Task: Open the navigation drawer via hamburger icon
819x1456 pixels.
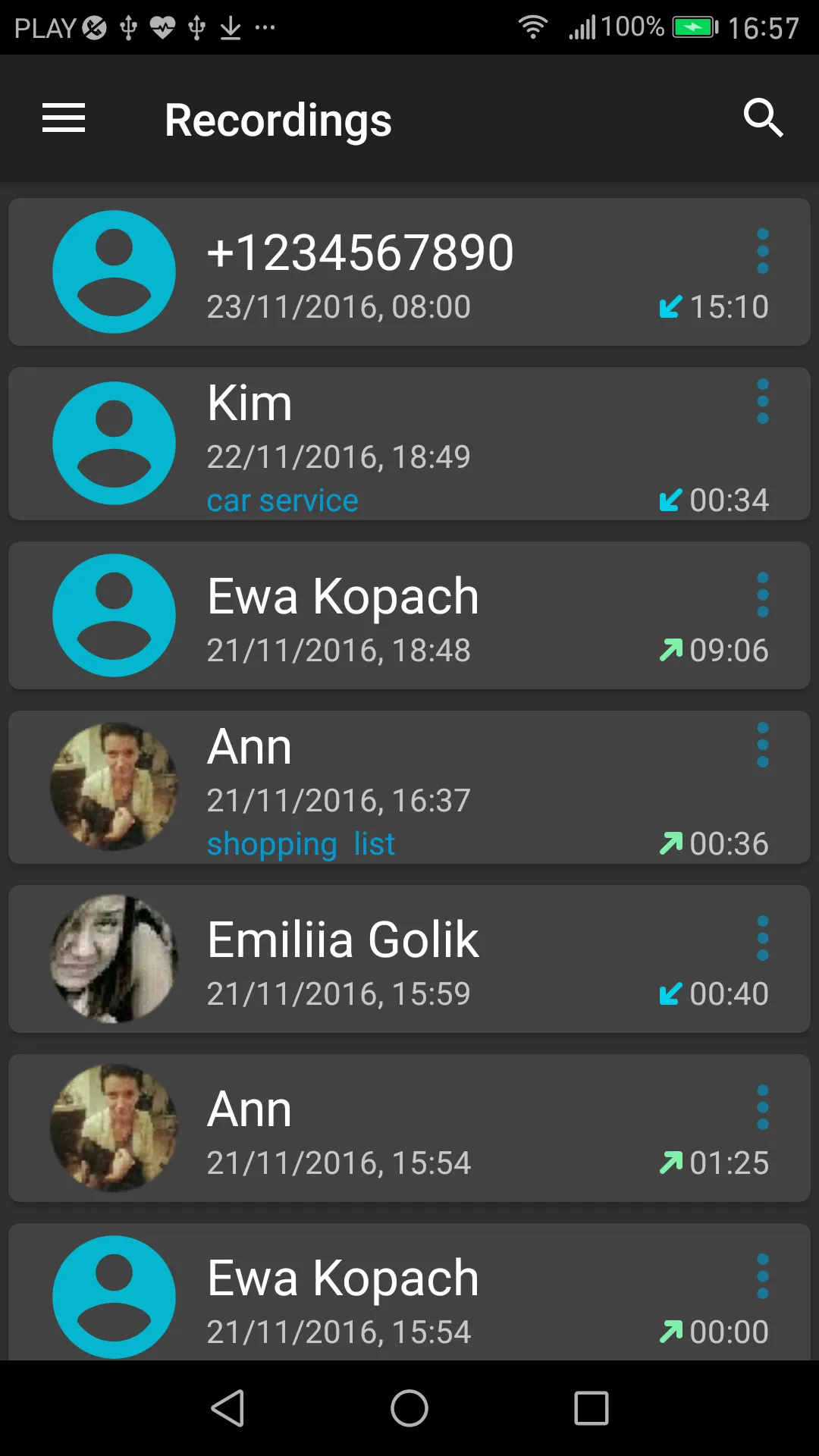Action: coord(63,118)
